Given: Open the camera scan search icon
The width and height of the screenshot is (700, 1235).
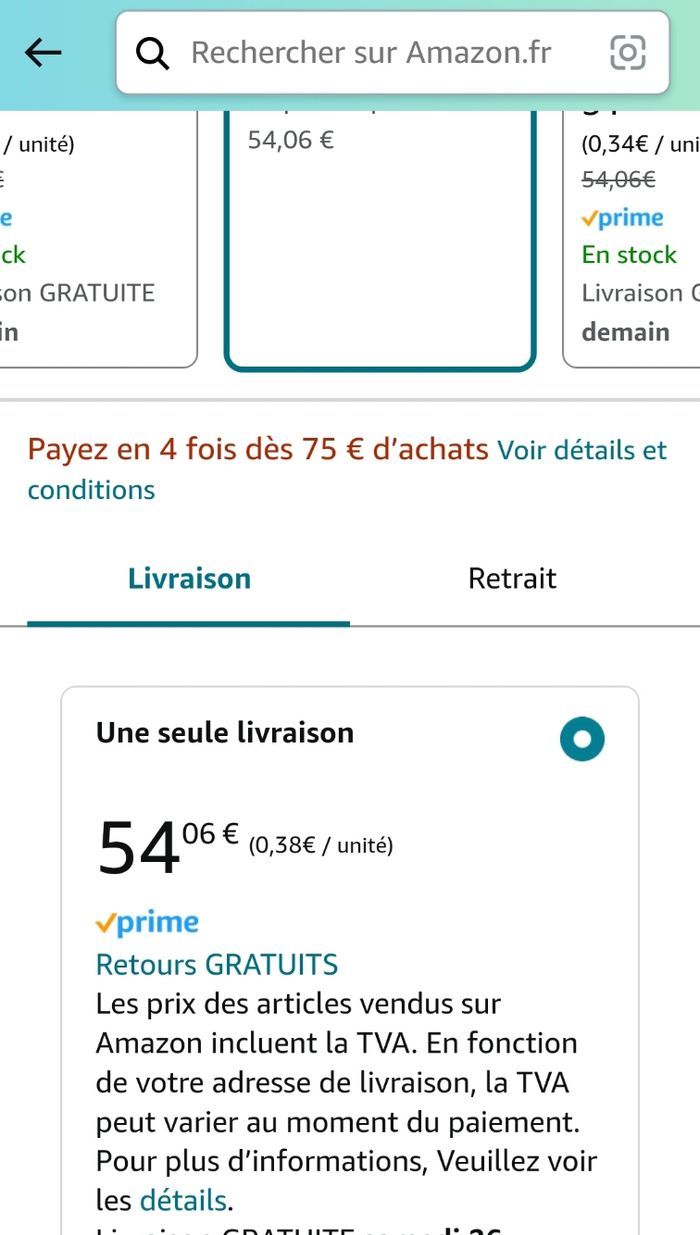Looking at the screenshot, I should (627, 53).
